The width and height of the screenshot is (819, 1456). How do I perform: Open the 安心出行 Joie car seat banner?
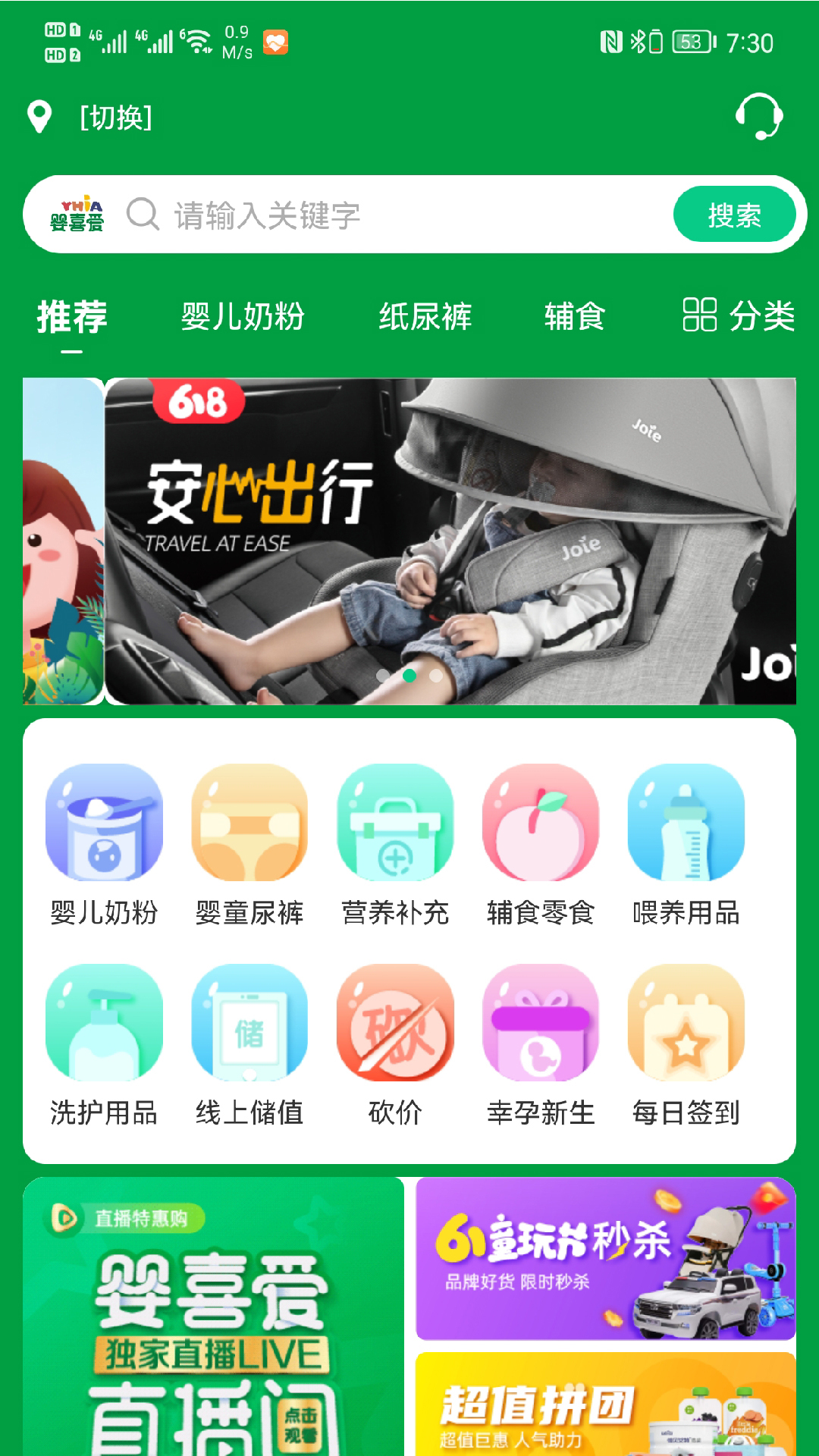coord(450,541)
